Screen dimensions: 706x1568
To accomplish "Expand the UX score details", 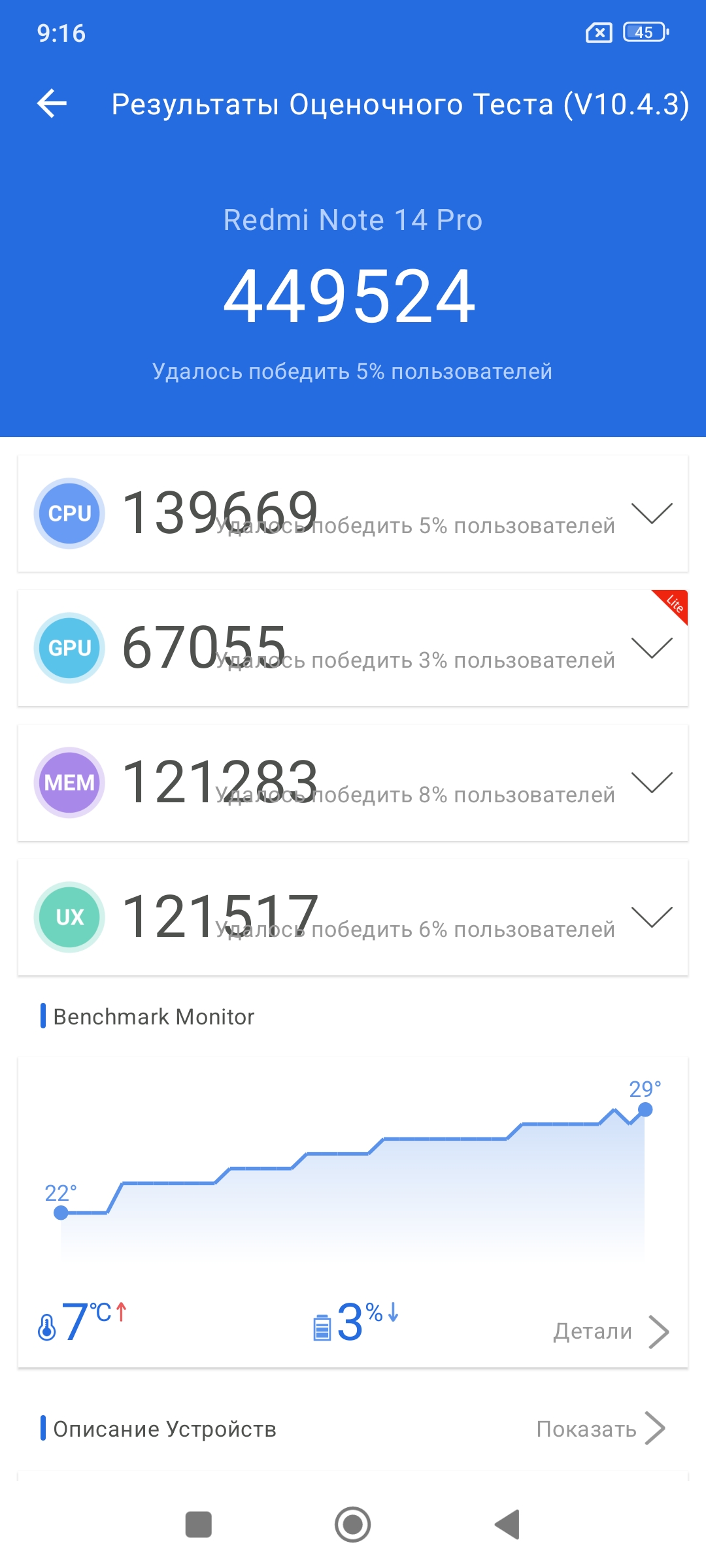I will (x=652, y=917).
